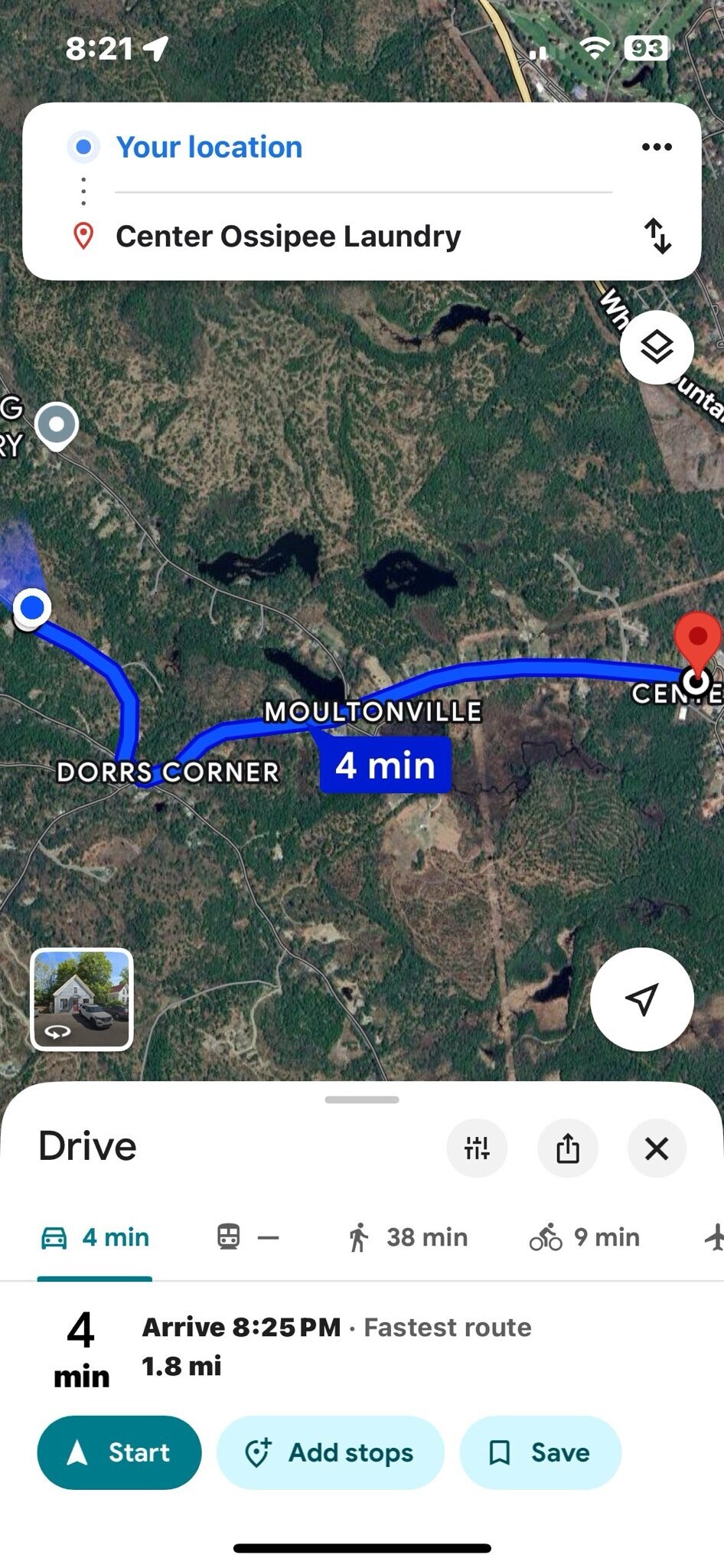Share these directions
This screenshot has height=1568, width=724.
pos(567,1148)
